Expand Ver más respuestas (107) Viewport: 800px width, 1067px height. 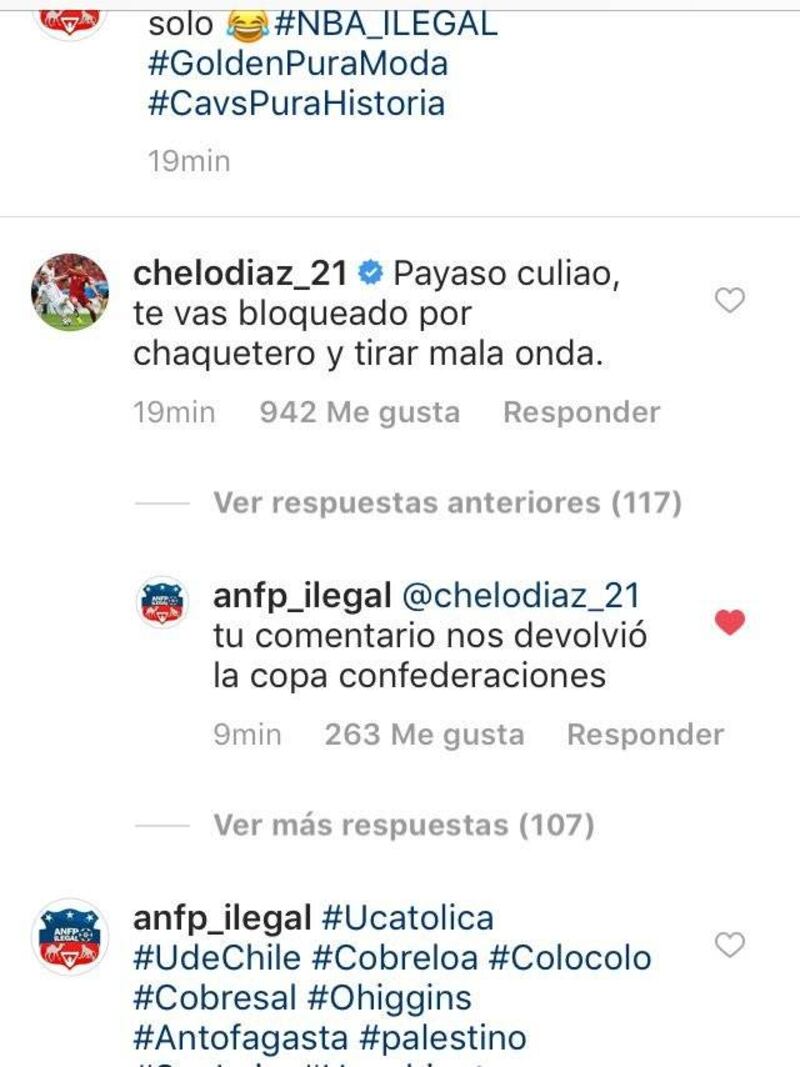tap(403, 825)
